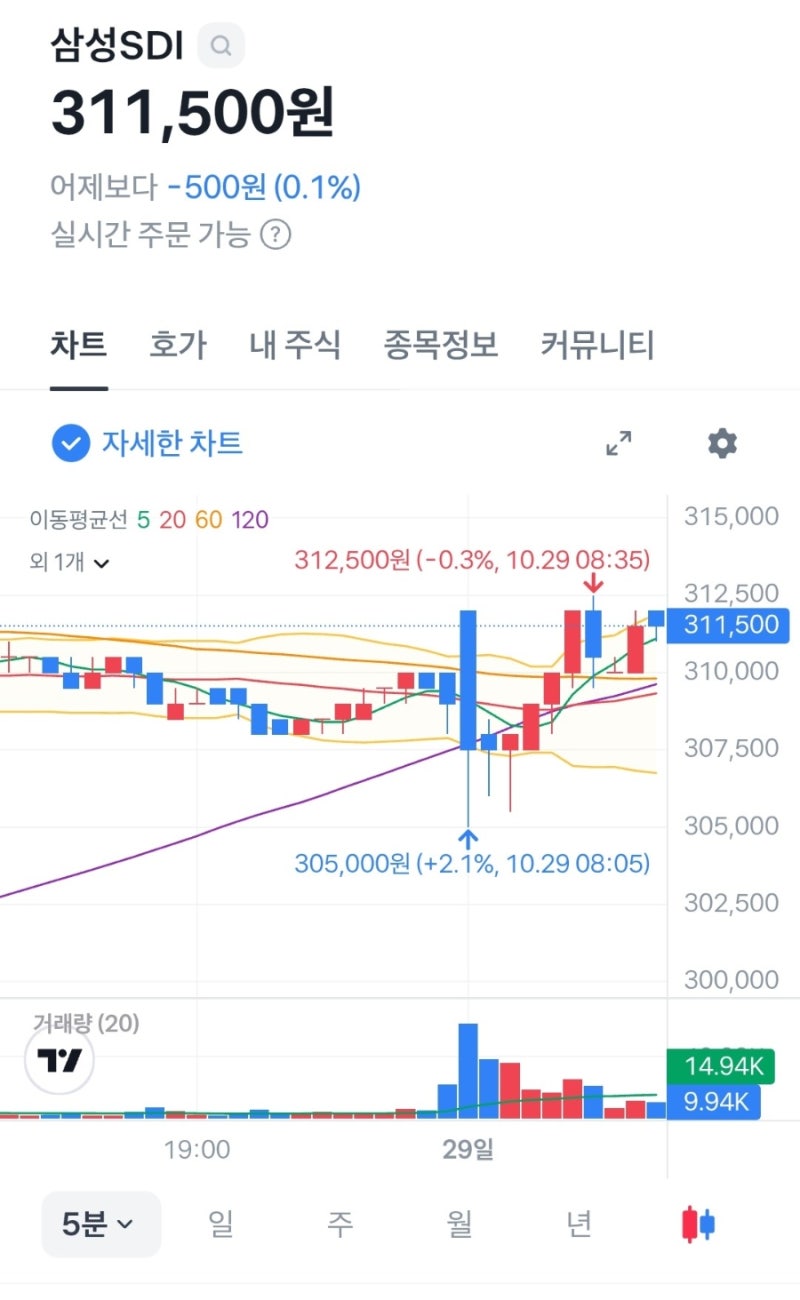
Task: Select the 년 yearly chart period
Action: pos(579,1222)
